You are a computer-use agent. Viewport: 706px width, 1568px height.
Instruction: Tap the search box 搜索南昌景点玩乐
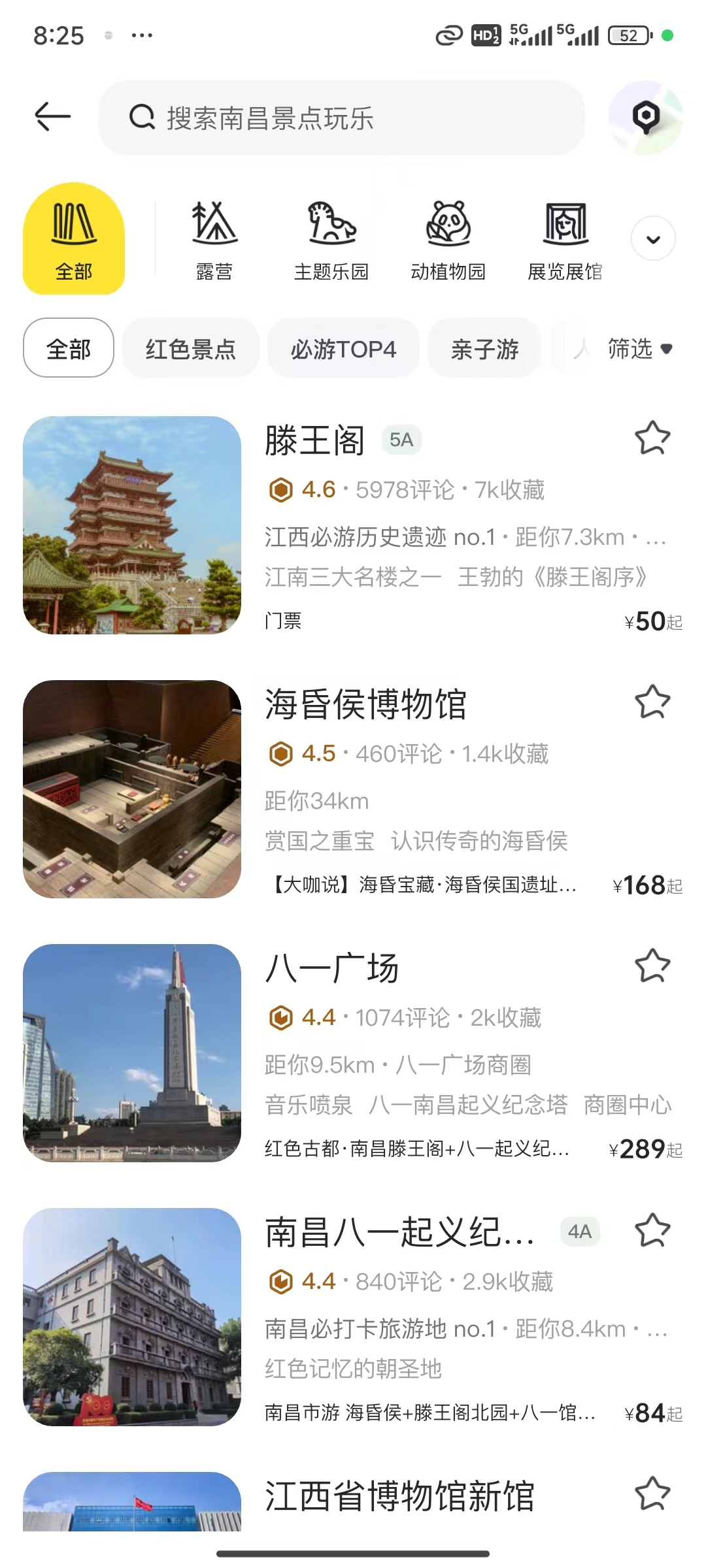tap(341, 118)
